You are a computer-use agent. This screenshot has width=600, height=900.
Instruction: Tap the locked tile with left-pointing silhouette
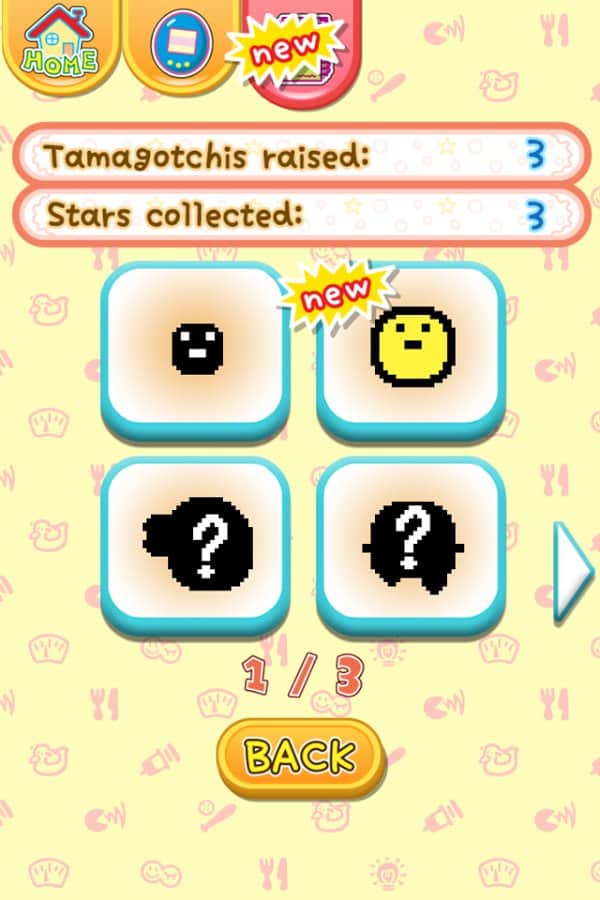point(197,546)
